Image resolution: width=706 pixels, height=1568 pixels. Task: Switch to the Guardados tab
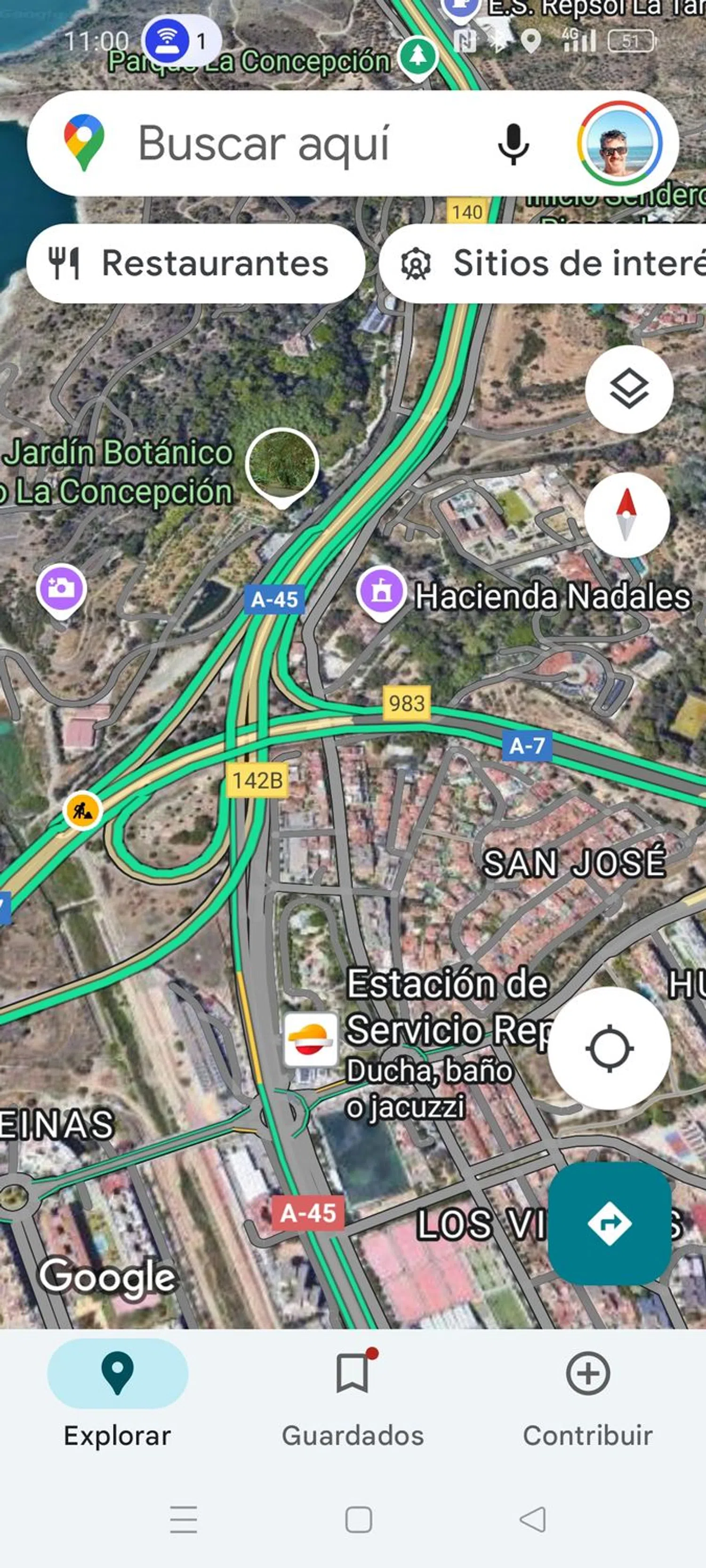(x=352, y=1400)
